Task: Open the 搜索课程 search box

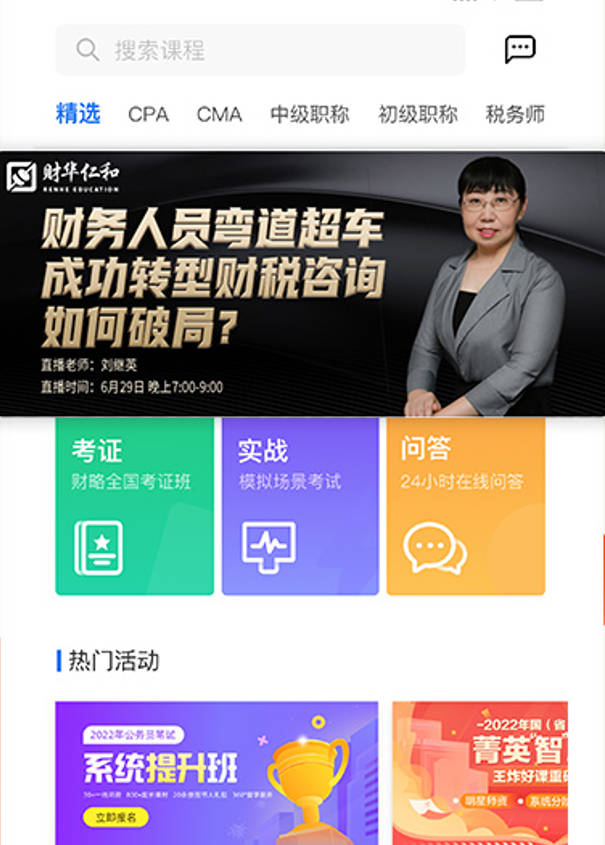Action: pyautogui.click(x=260, y=50)
